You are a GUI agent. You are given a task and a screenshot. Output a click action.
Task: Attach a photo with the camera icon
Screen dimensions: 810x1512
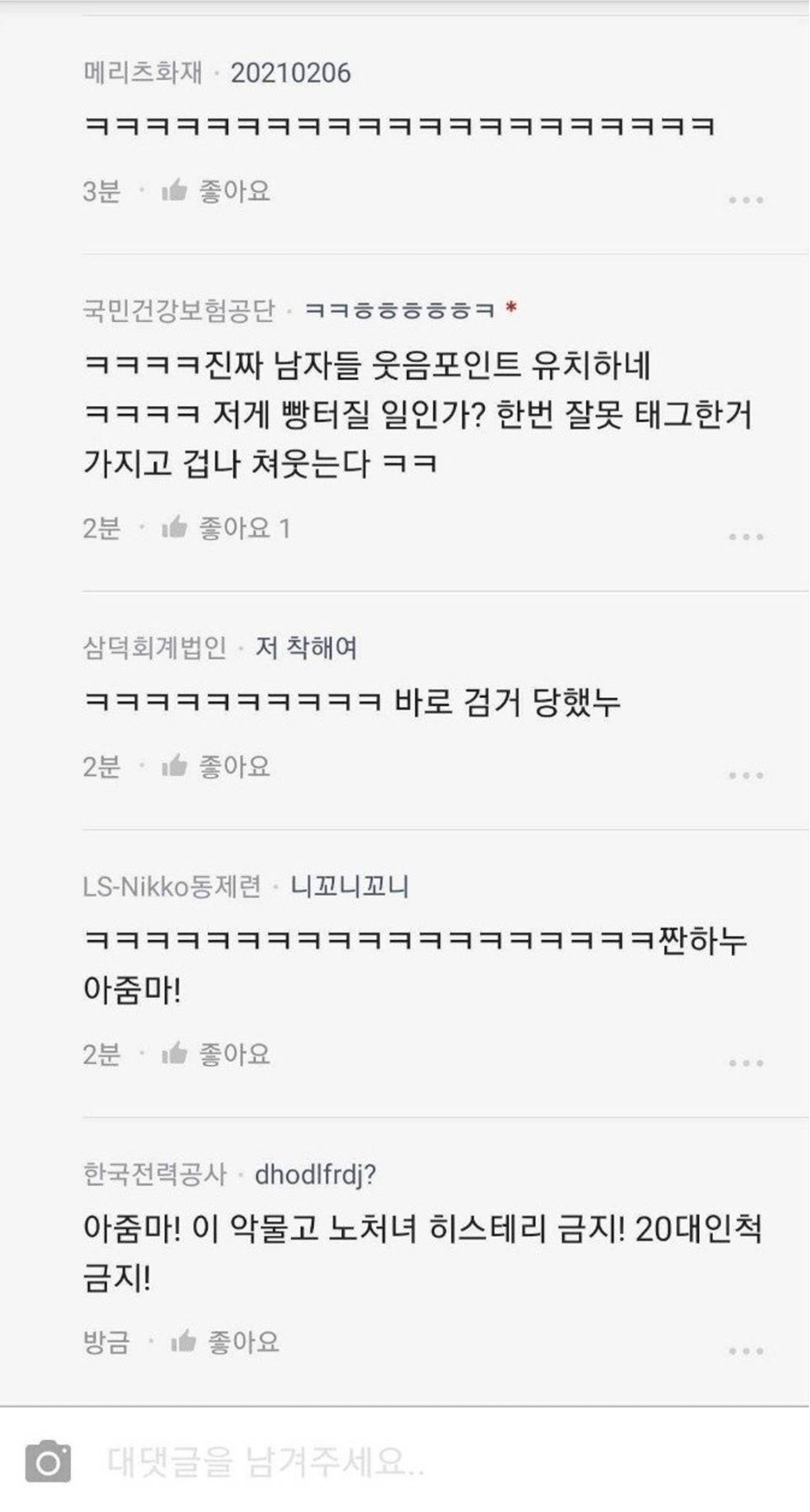point(48,1461)
